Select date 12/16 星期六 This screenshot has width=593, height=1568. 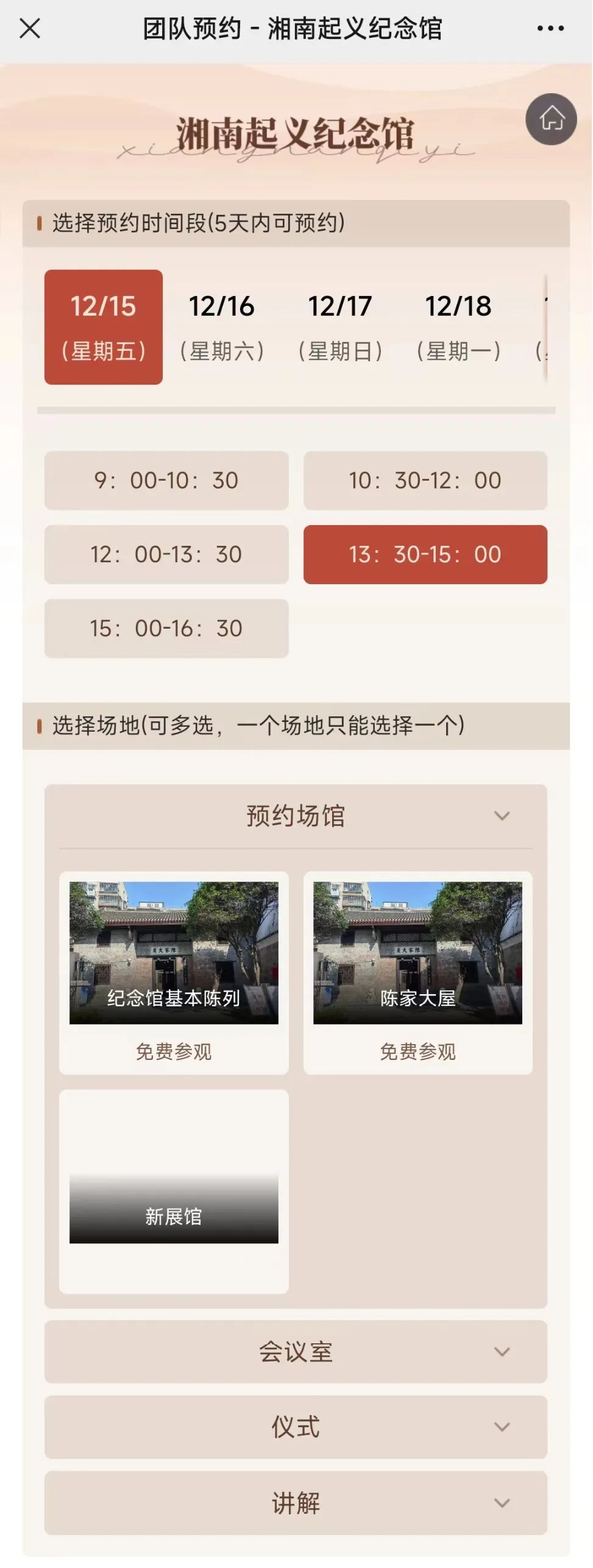(221, 327)
